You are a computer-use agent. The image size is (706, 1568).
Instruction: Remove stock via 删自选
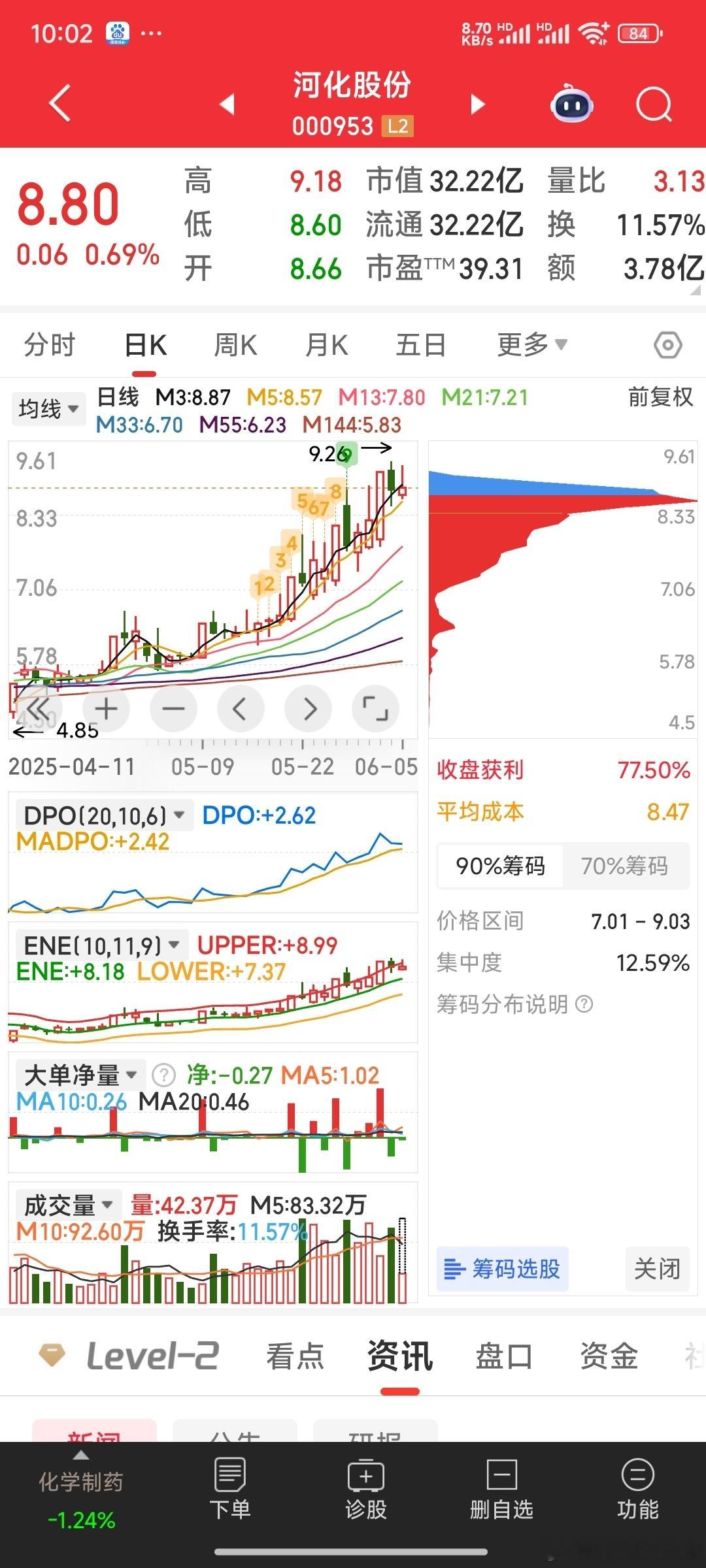click(501, 1488)
